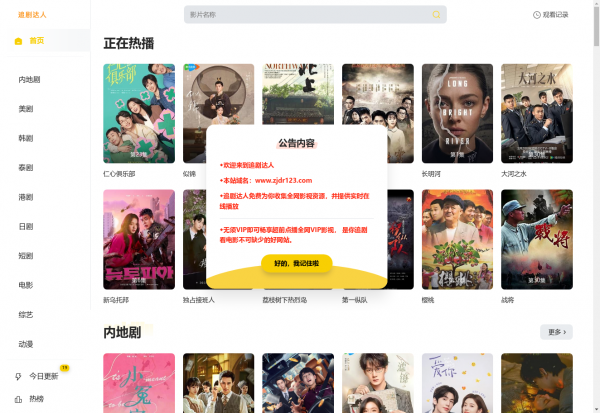This screenshot has width=600, height=413.
Task: Tap 更多 next to 内地剧
Action: click(556, 331)
